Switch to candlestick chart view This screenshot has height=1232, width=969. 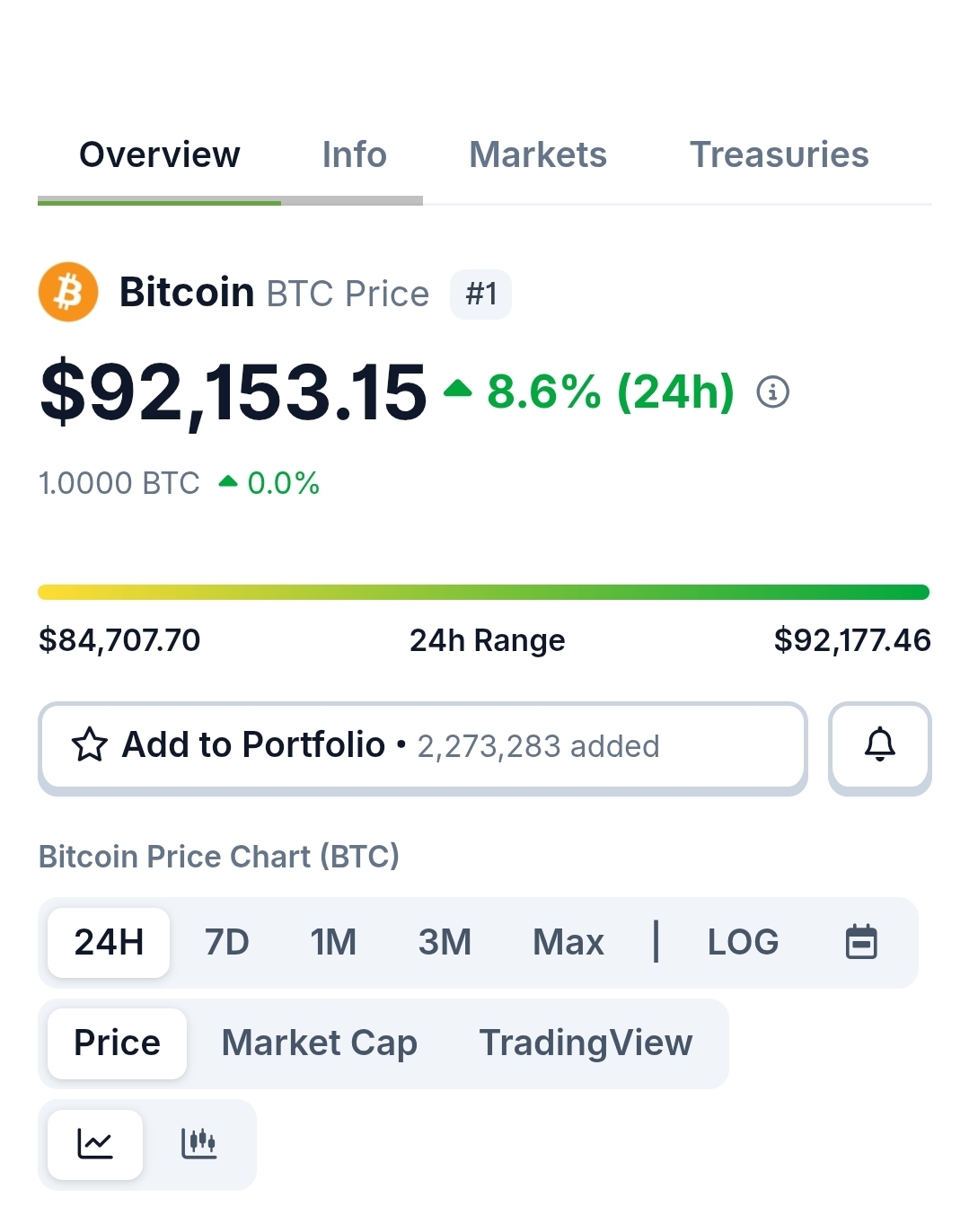click(x=198, y=1144)
